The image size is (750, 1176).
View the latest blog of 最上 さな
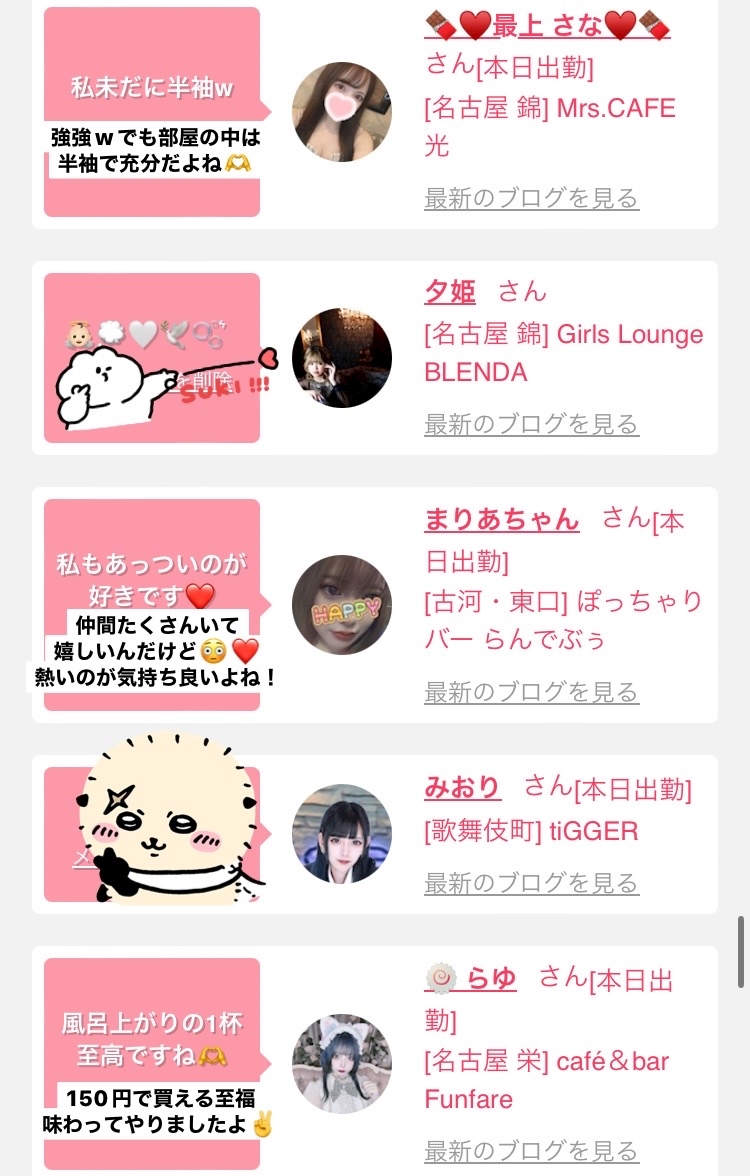coord(531,199)
